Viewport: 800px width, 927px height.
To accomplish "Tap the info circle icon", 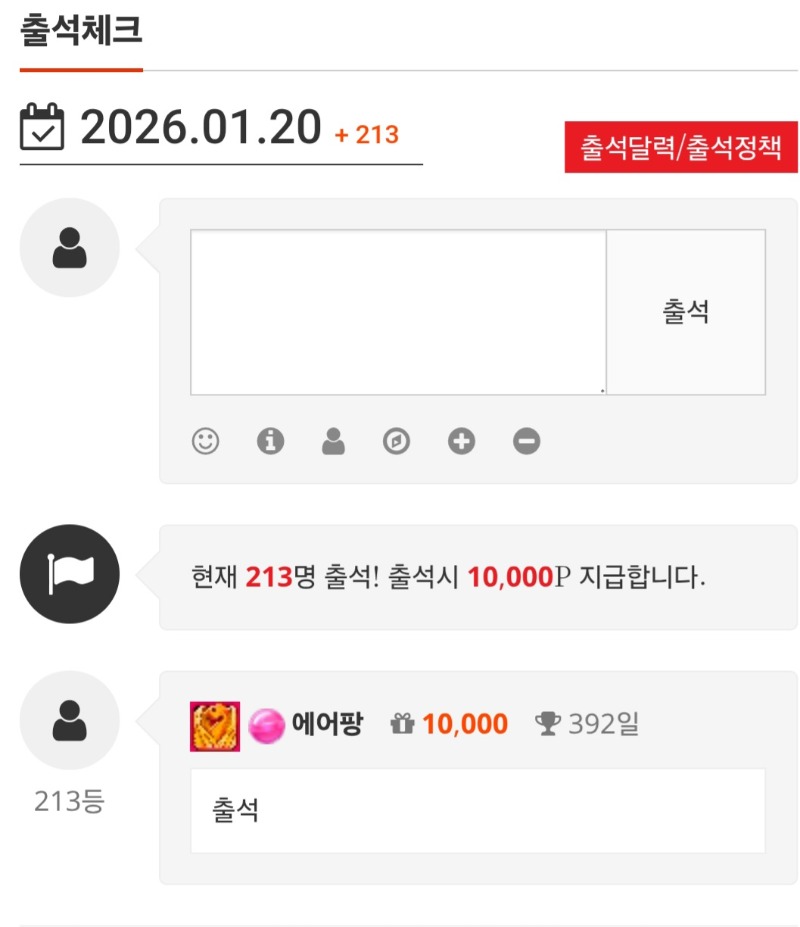I will point(270,441).
